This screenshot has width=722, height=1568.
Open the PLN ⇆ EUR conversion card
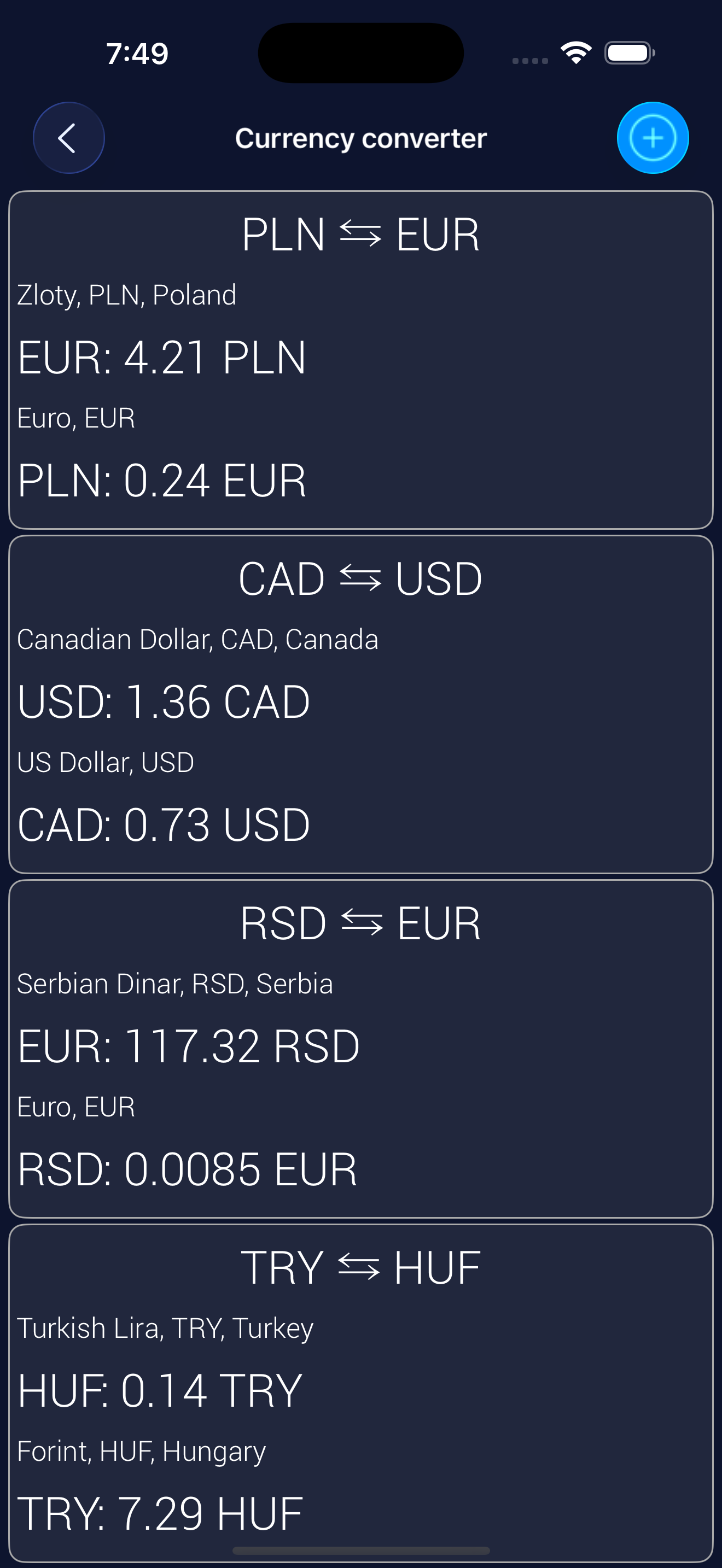360,360
